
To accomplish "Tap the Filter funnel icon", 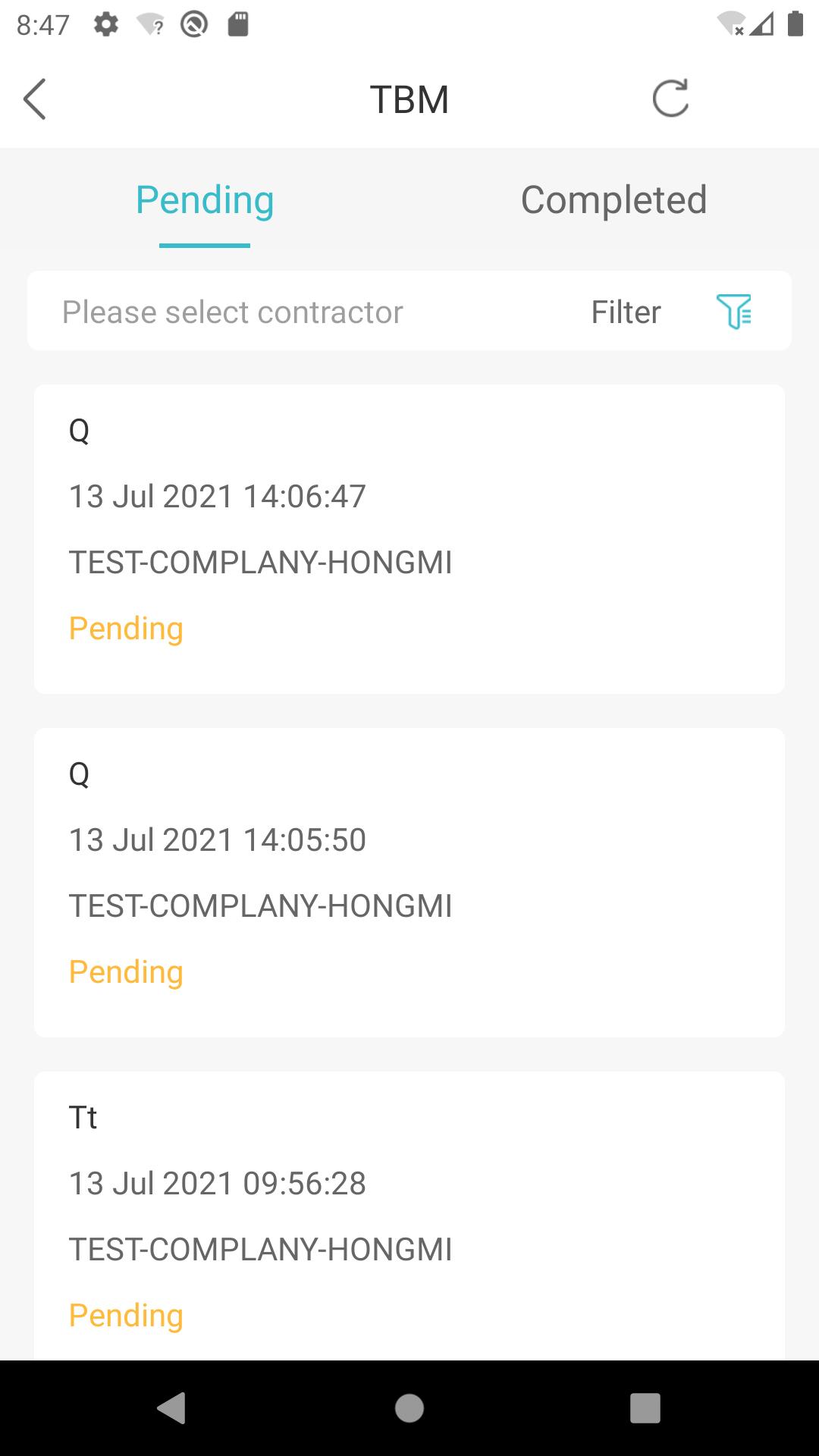I will pyautogui.click(x=733, y=312).
